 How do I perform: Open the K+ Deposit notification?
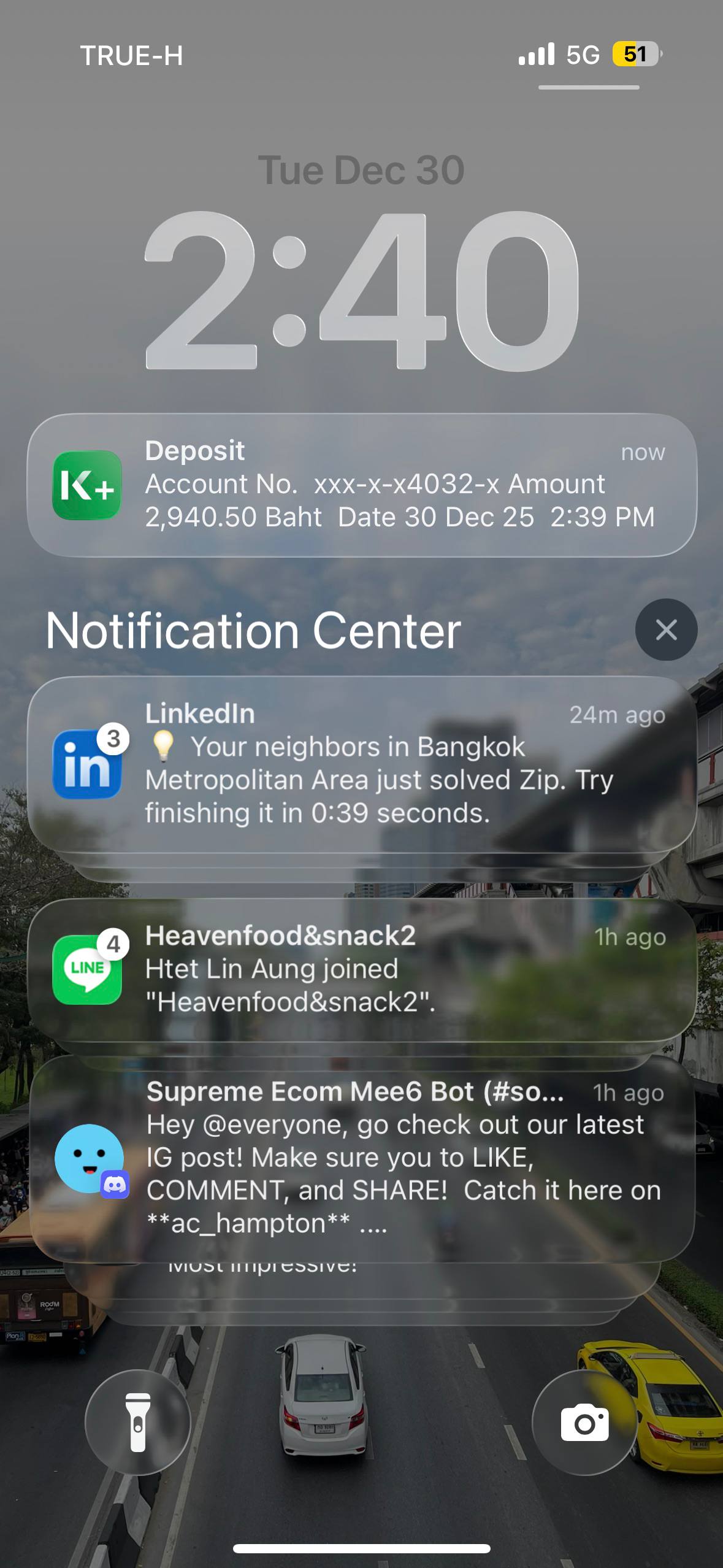point(362,485)
